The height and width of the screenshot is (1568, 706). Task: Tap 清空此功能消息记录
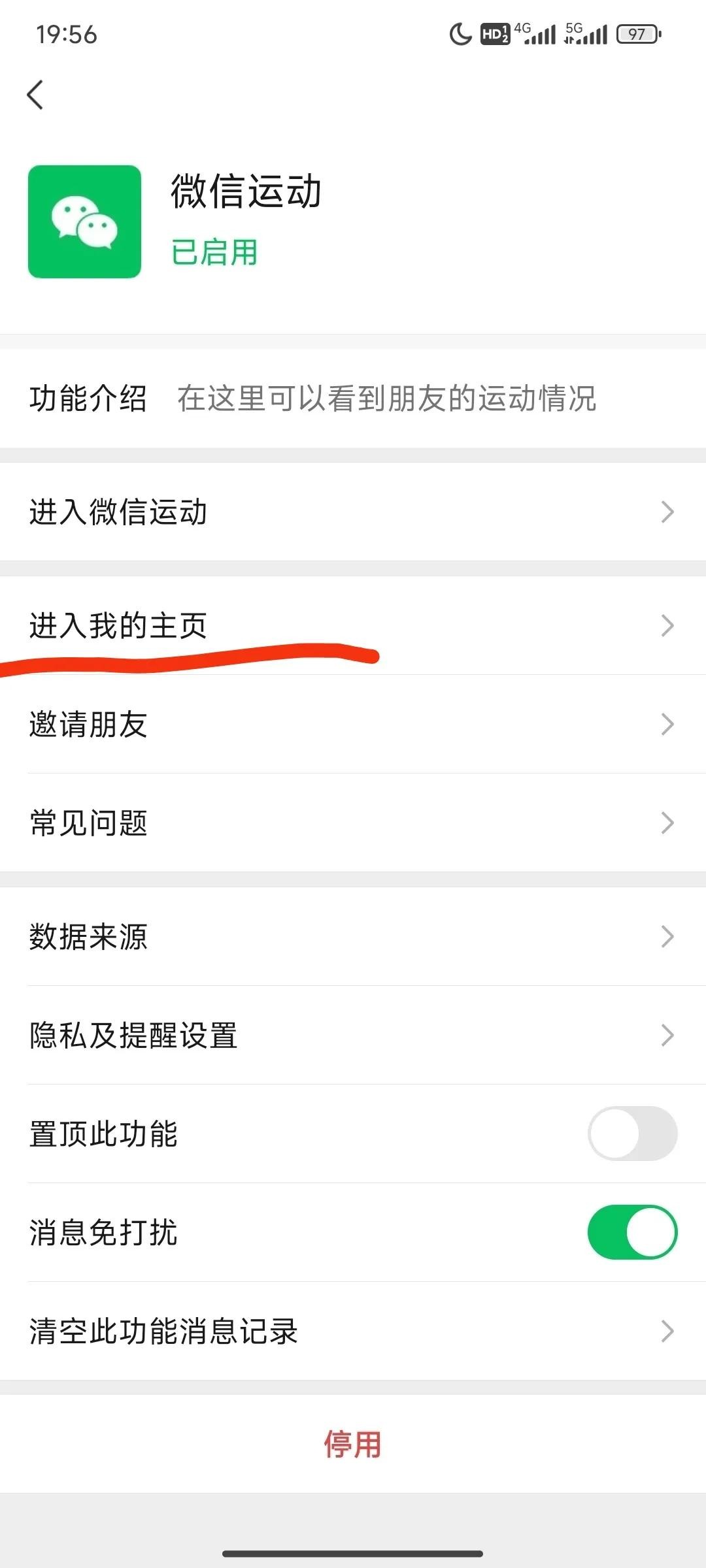click(x=353, y=1331)
